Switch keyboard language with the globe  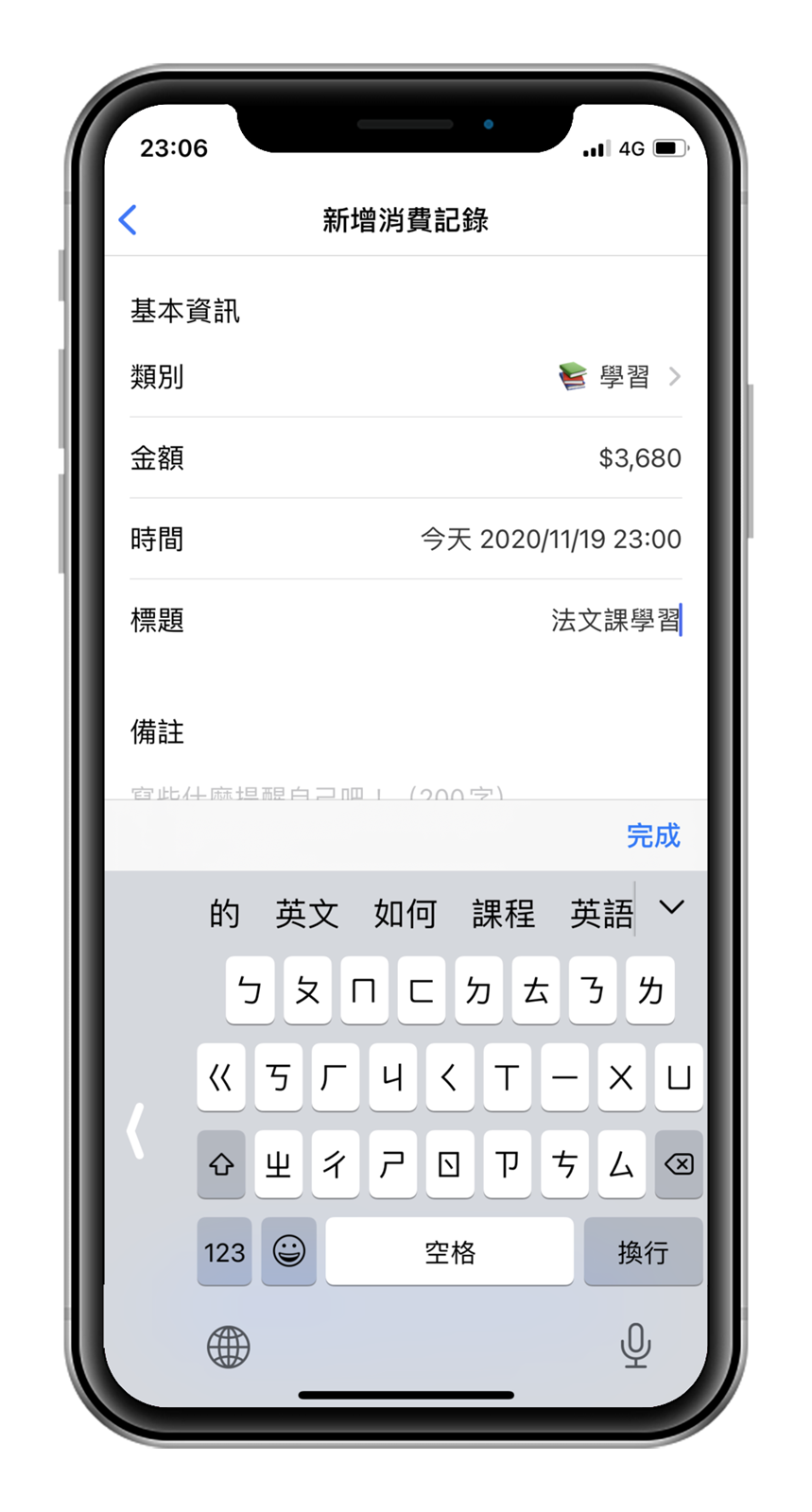tap(228, 1347)
